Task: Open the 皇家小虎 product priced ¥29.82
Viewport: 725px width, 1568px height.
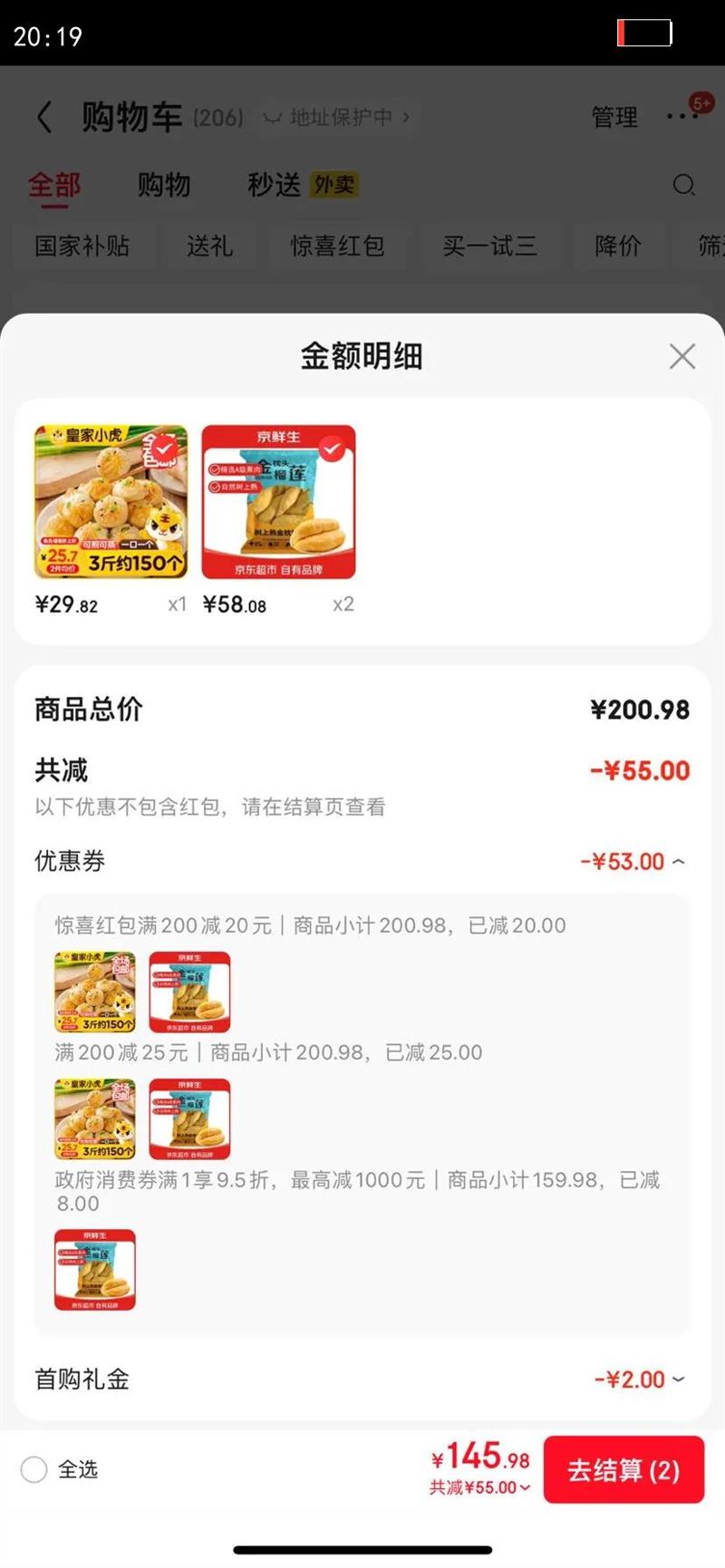Action: tap(111, 501)
